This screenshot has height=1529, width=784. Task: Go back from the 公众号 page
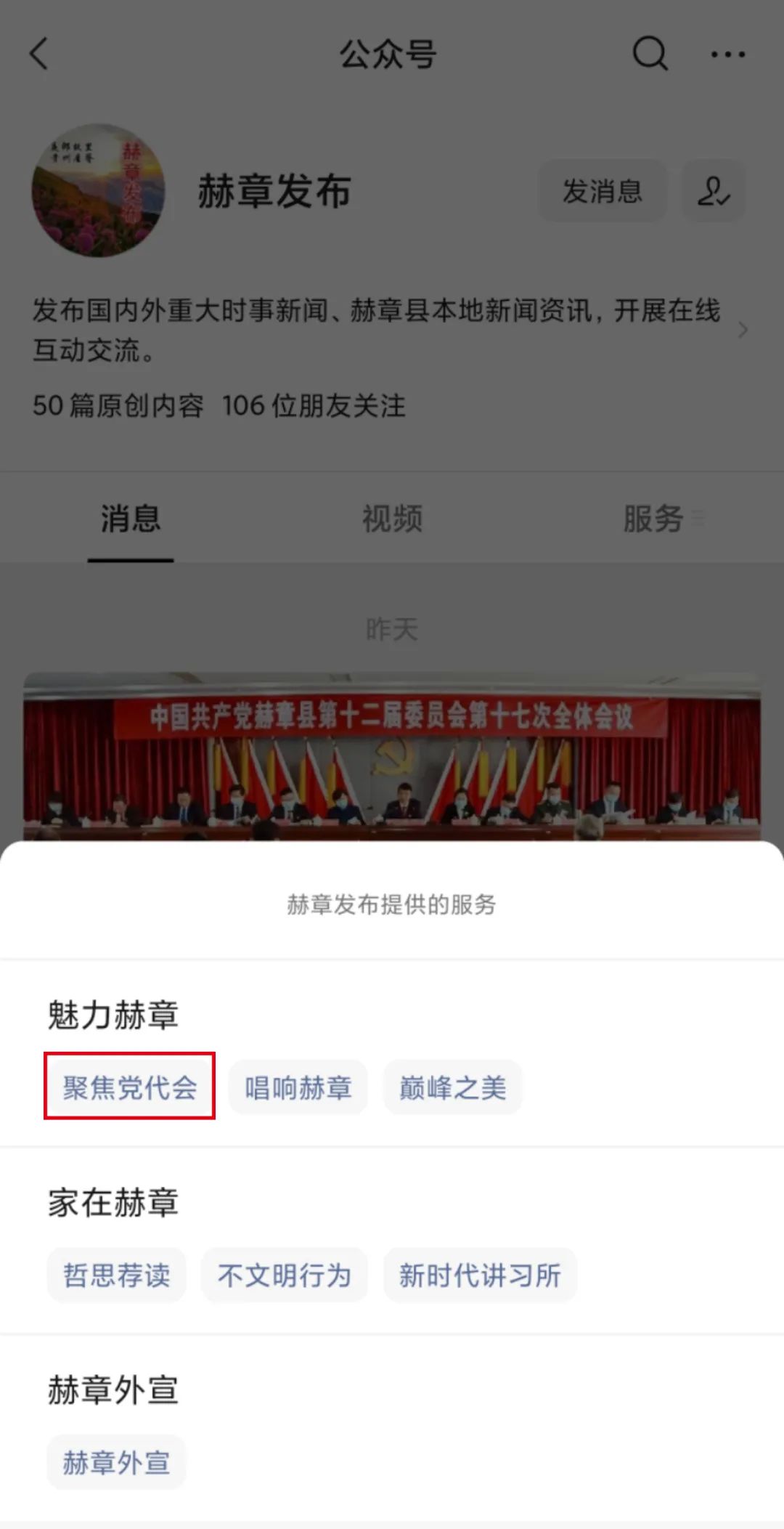pyautogui.click(x=39, y=54)
